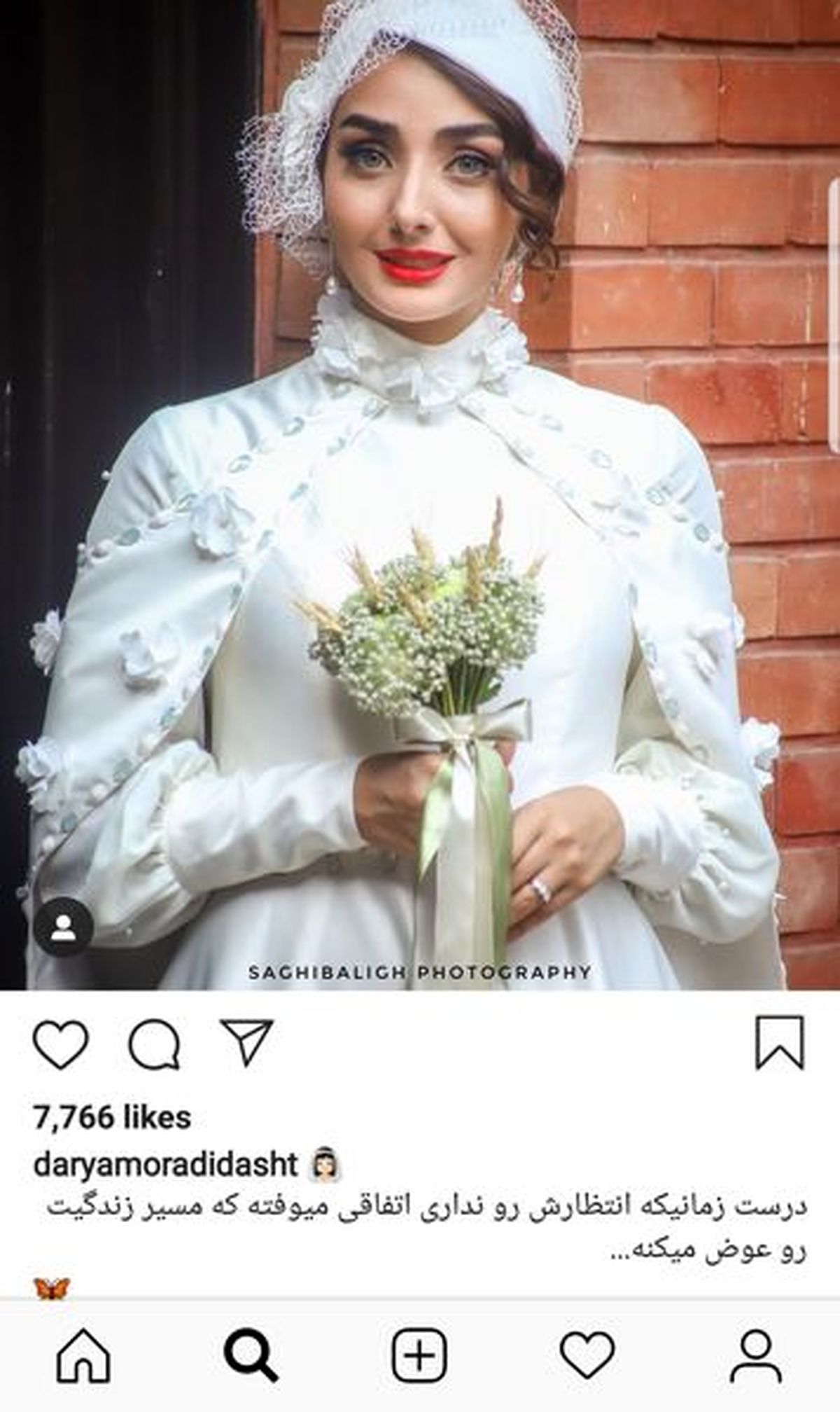Switch to your Profile tab

pos(755,1354)
